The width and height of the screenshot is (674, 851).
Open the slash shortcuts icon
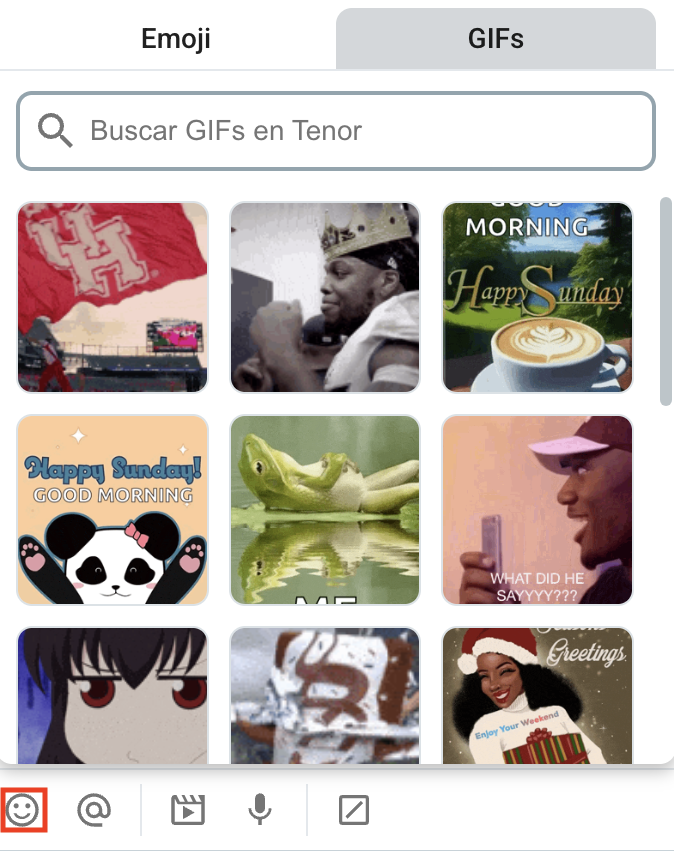point(354,809)
